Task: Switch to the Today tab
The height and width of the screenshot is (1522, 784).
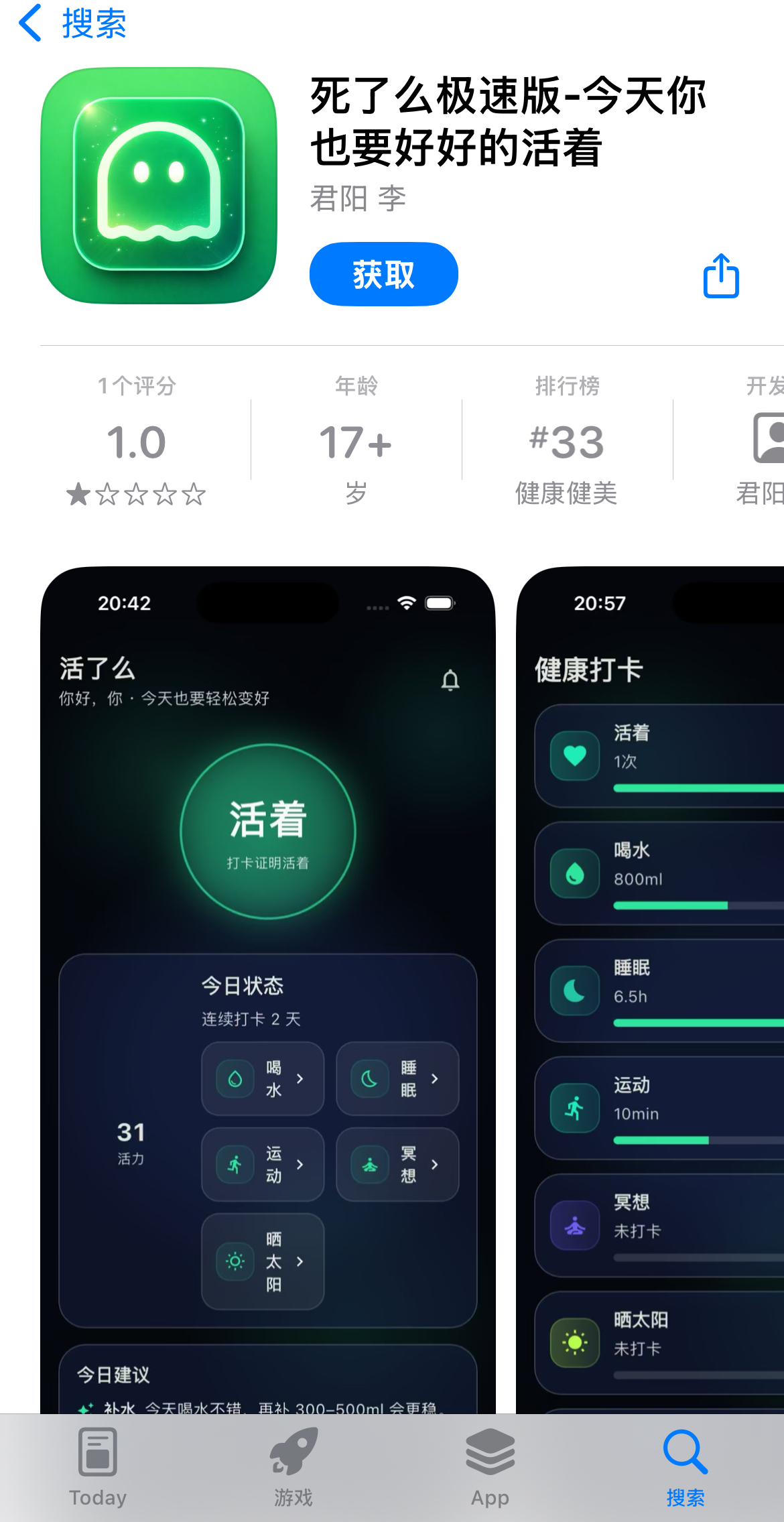Action: click(98, 1468)
